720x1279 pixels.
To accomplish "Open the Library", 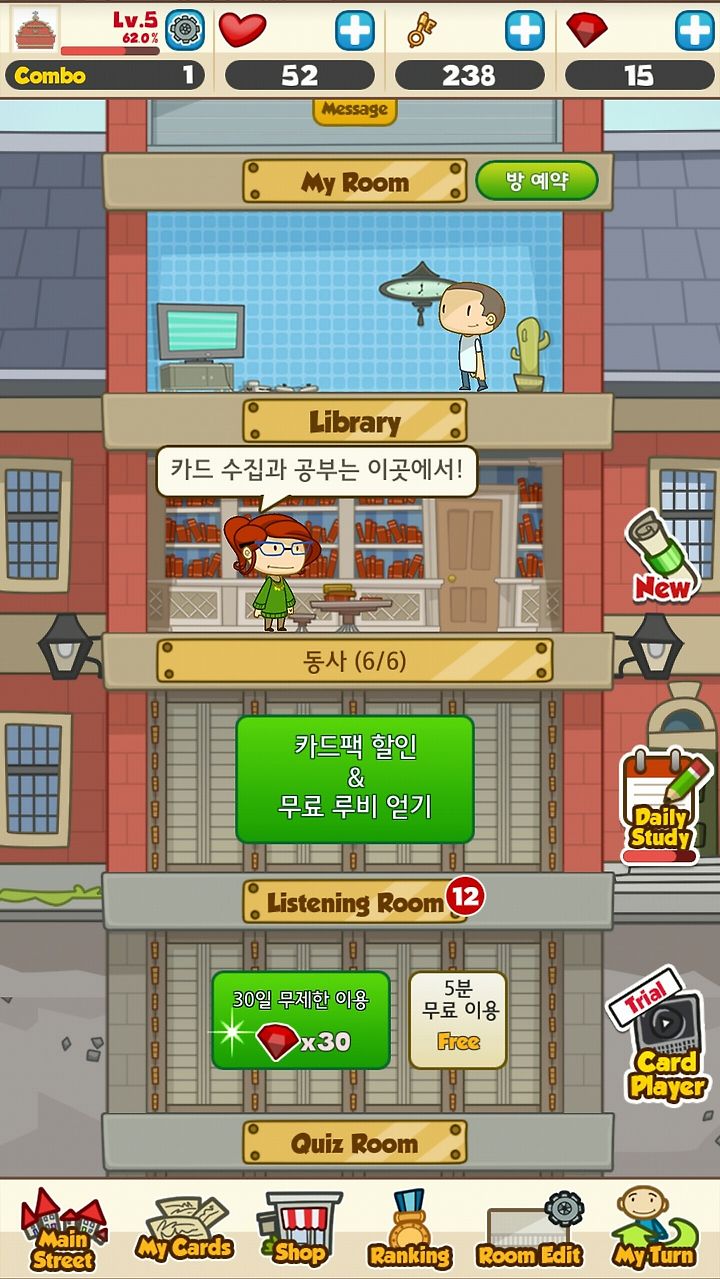I will [x=355, y=422].
